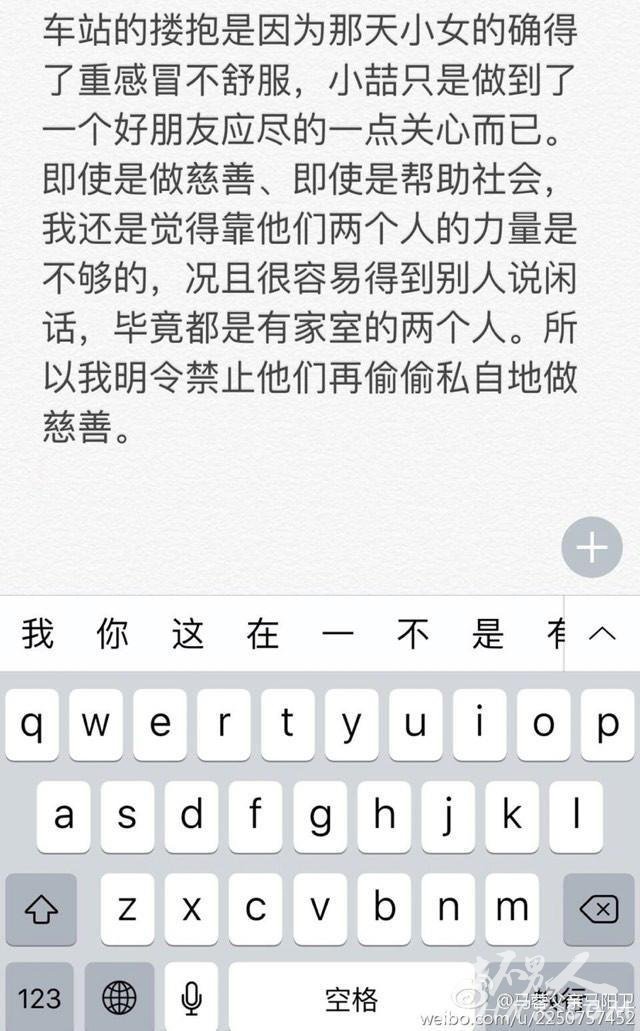Pick the candidate word 我
This screenshot has width=640, height=1031.
pyautogui.click(x=37, y=634)
